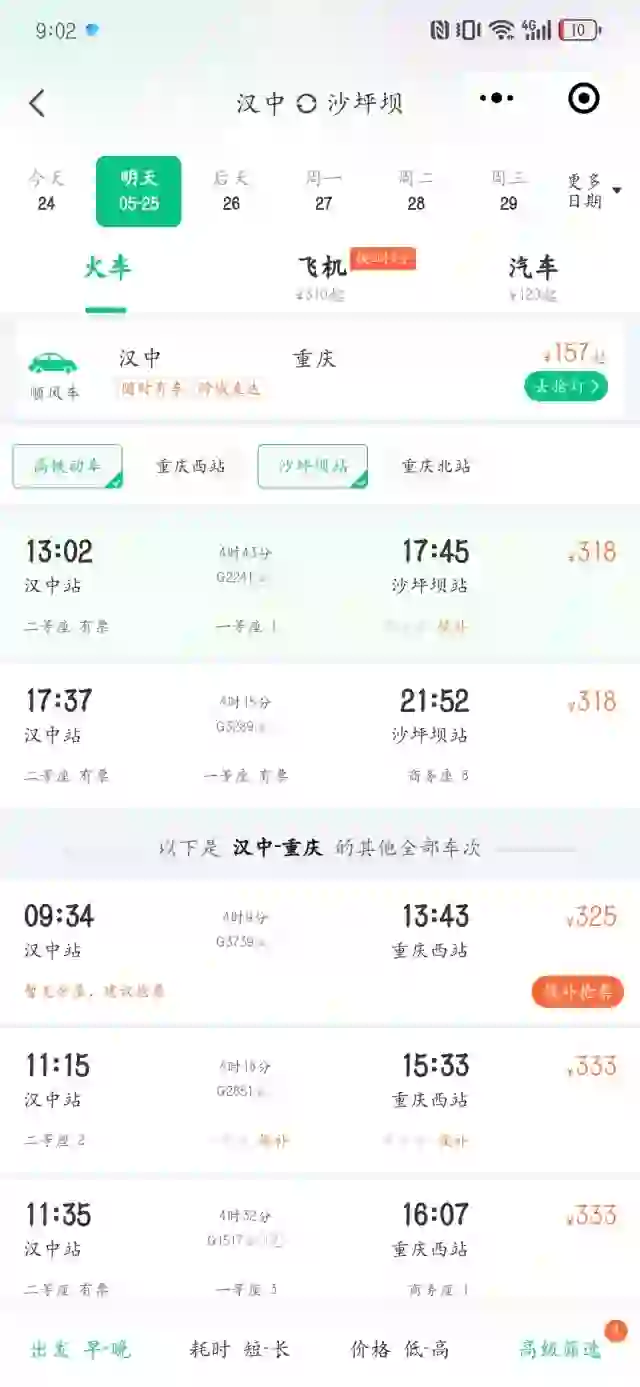
Task: Choose 周三 date 29
Action: tap(508, 191)
